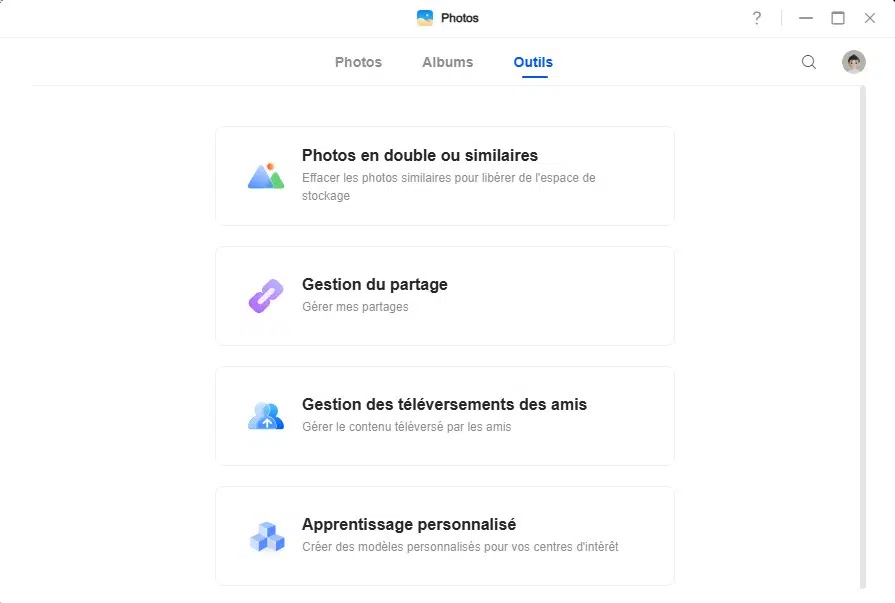Viewport: 895px width, 603px height.
Task: Close the Photos window
Action: pyautogui.click(x=869, y=18)
